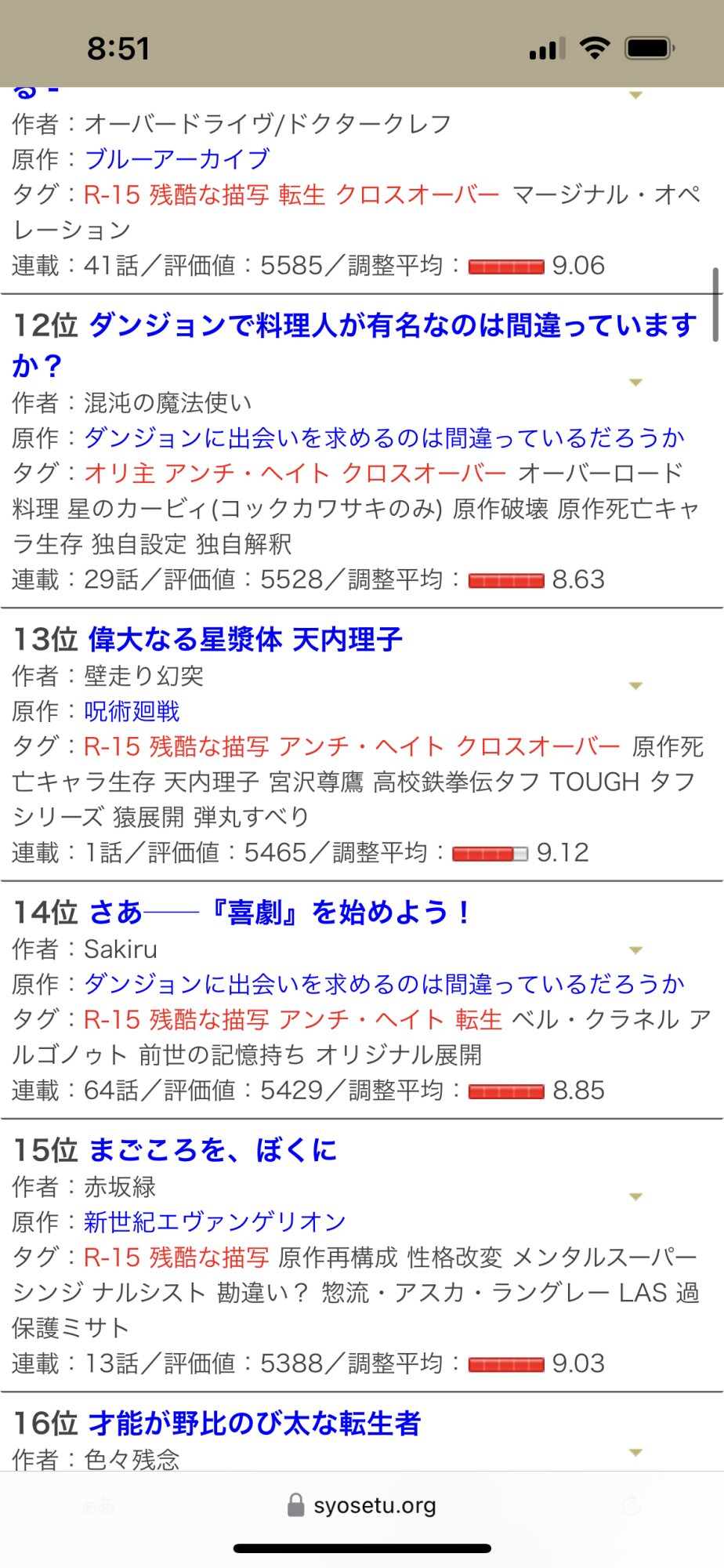Open the 偉大なる星漿体 天内理子 title link
The height and width of the screenshot is (1568, 724).
tap(245, 640)
